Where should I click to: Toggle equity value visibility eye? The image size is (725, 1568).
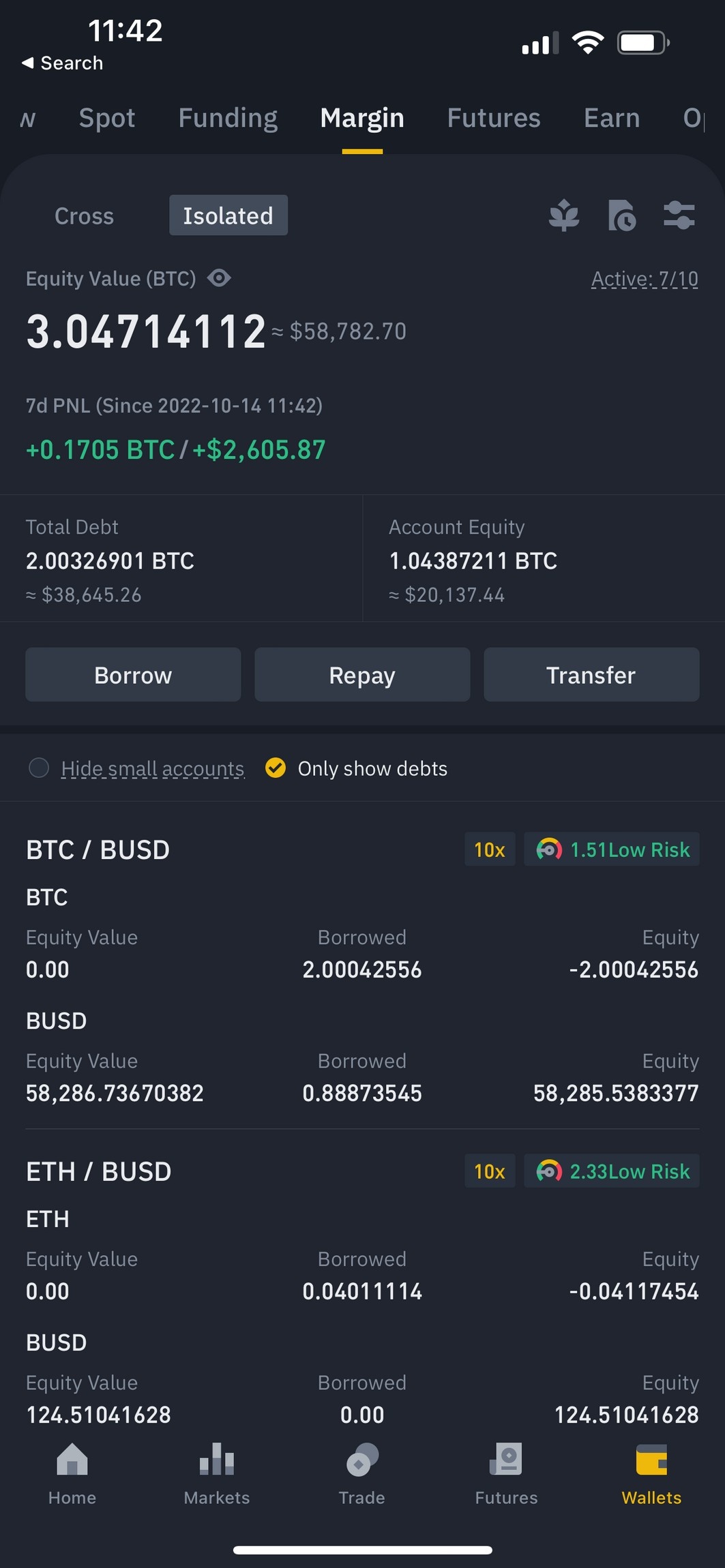[x=219, y=278]
